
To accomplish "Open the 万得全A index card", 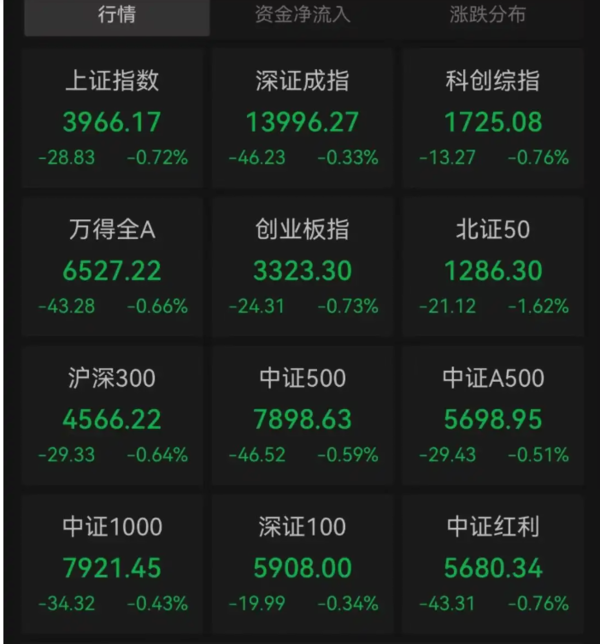I will 112,267.
